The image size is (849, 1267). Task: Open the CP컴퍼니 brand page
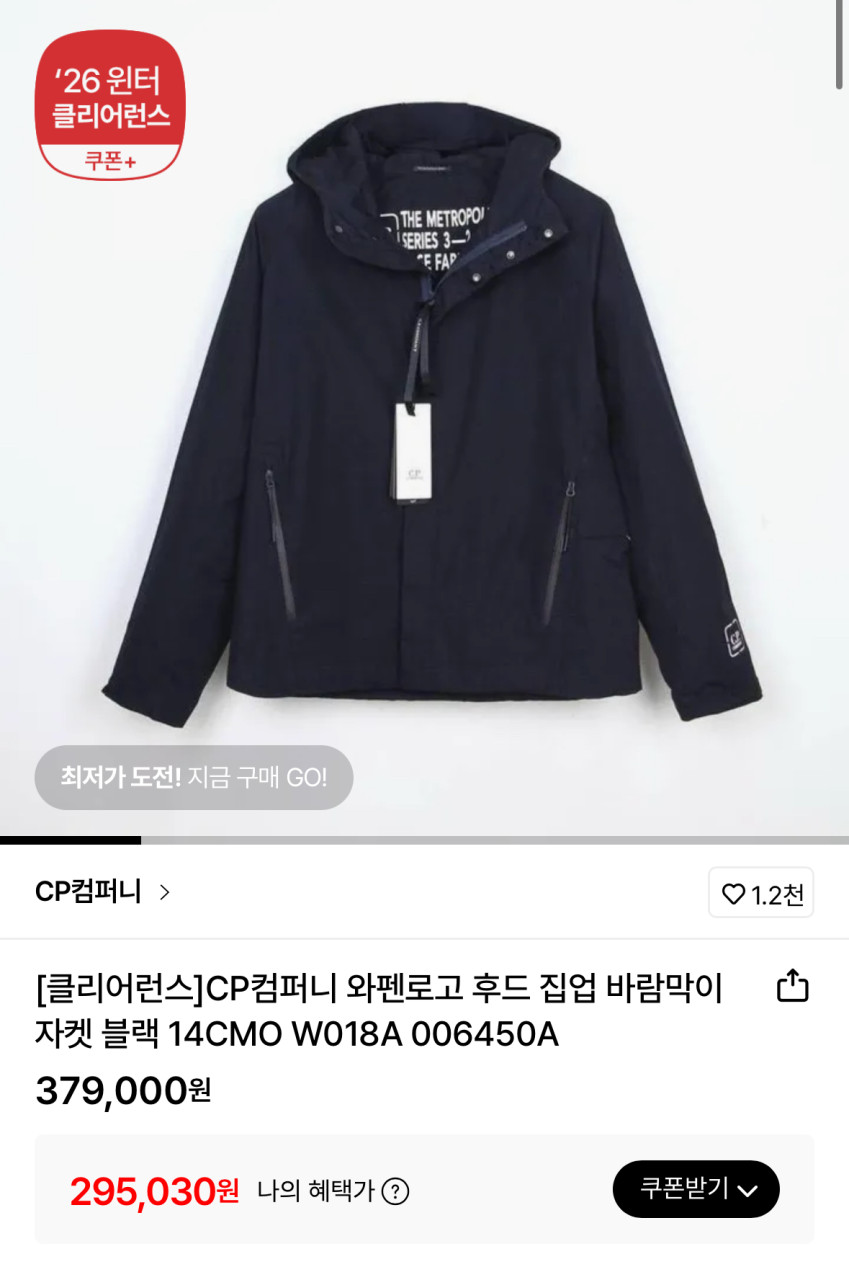point(102,892)
